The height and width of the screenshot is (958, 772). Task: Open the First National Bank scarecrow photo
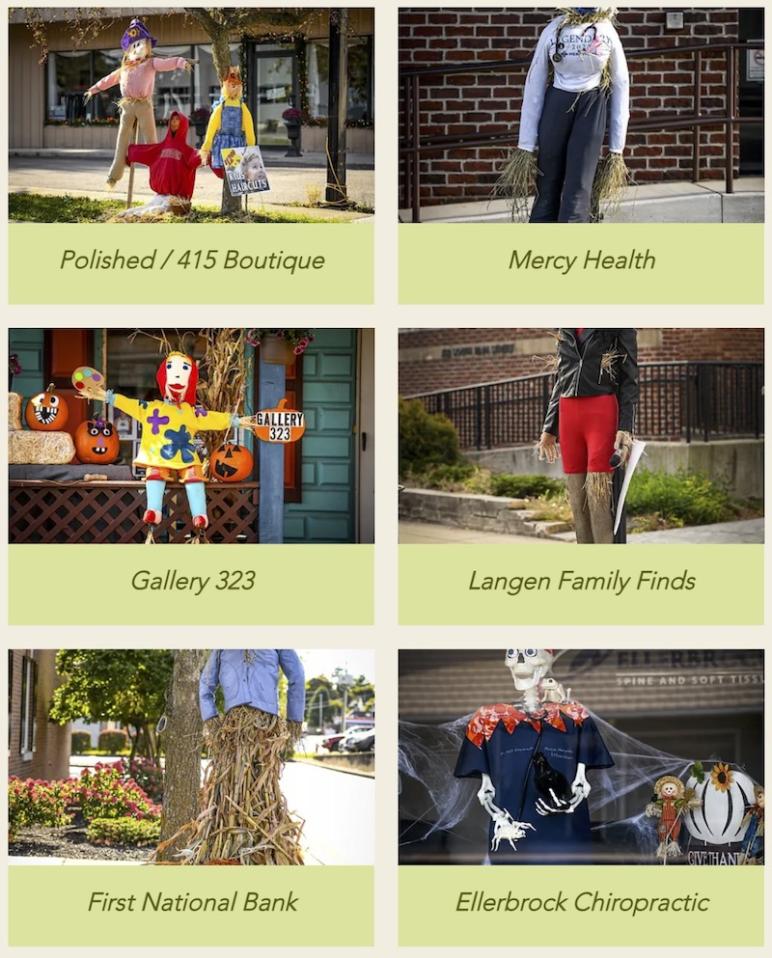(x=191, y=757)
